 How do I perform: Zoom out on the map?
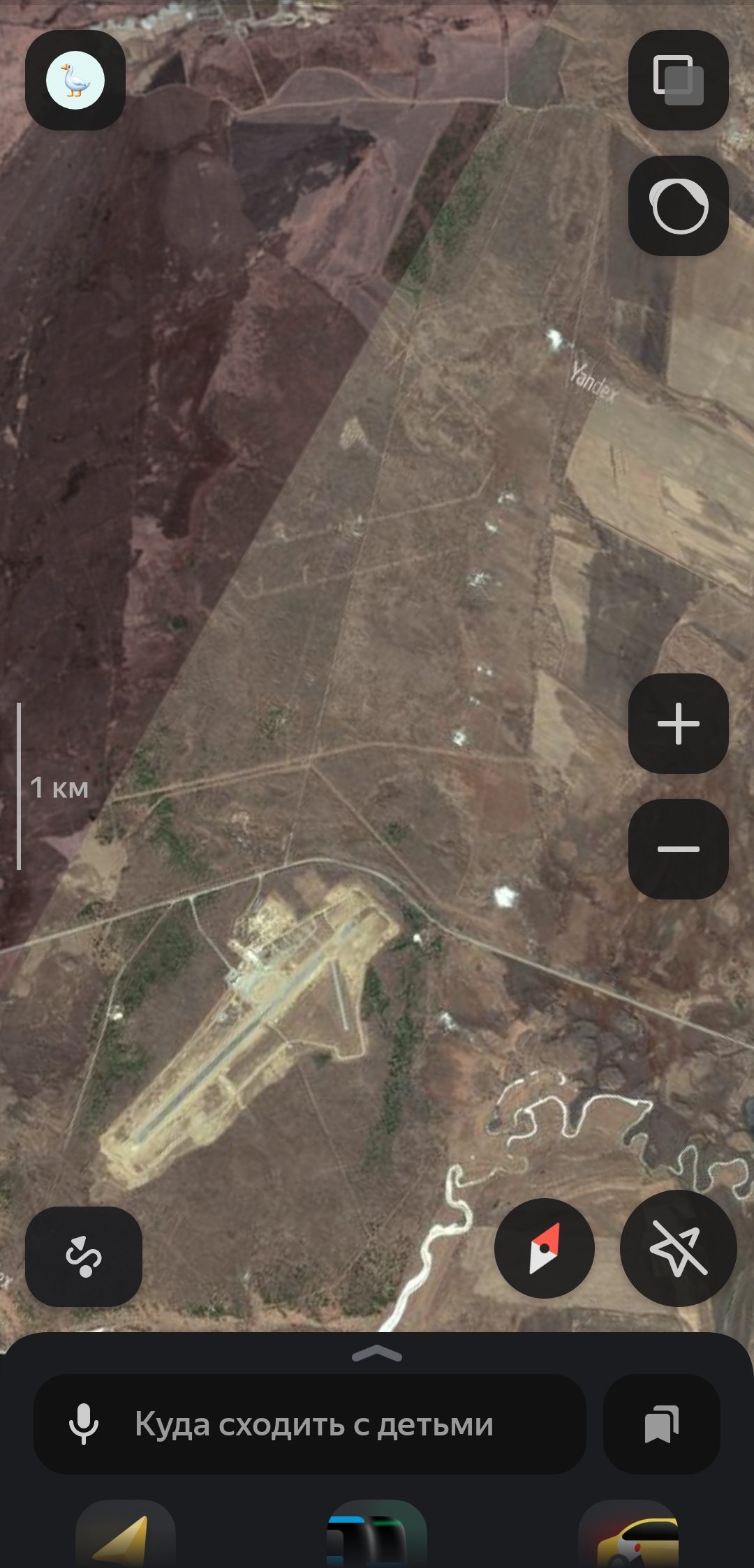coord(678,849)
